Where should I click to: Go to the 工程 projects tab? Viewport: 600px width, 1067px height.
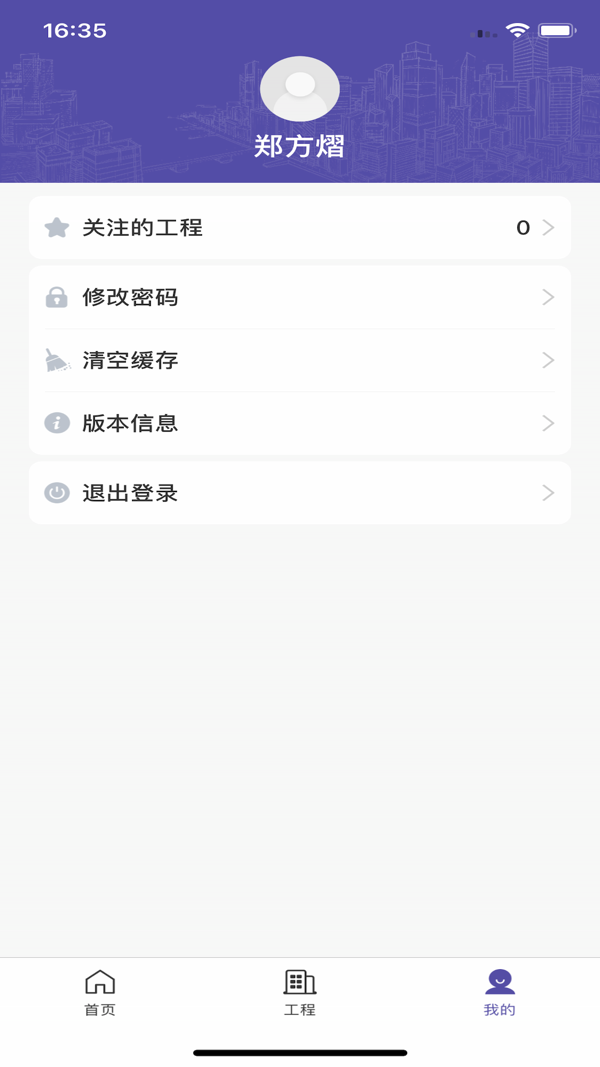[300, 992]
